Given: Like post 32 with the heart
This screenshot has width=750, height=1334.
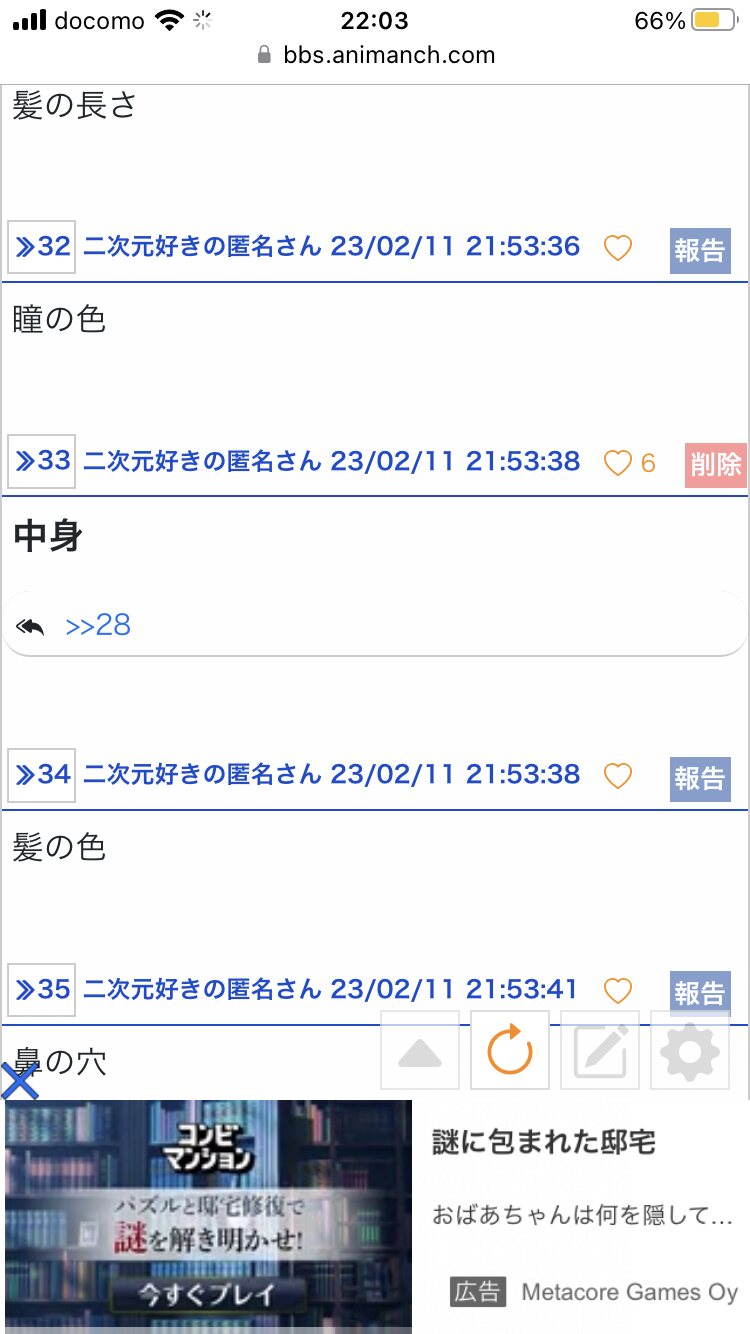Looking at the screenshot, I should point(618,247).
